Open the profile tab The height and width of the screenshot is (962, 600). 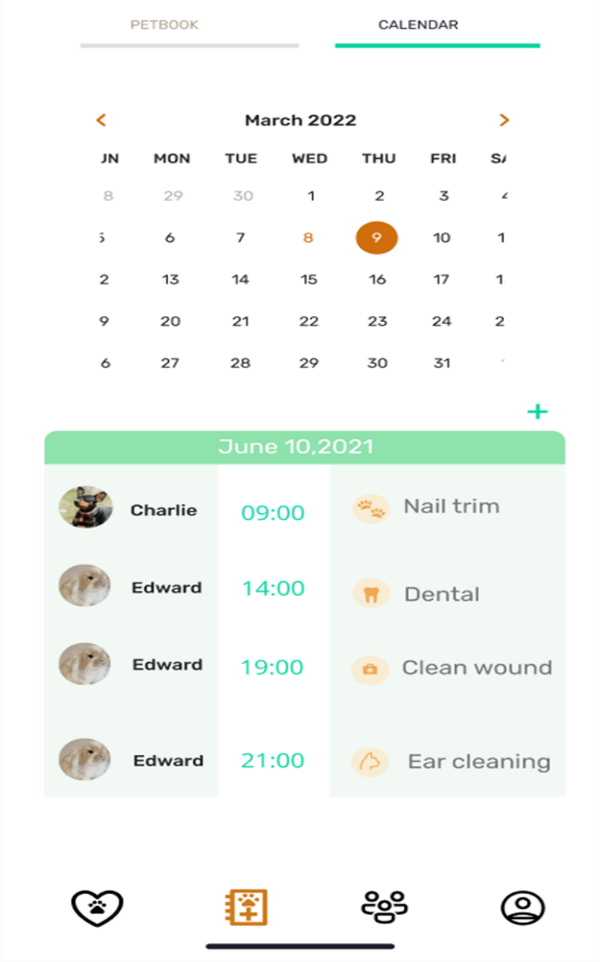(522, 908)
